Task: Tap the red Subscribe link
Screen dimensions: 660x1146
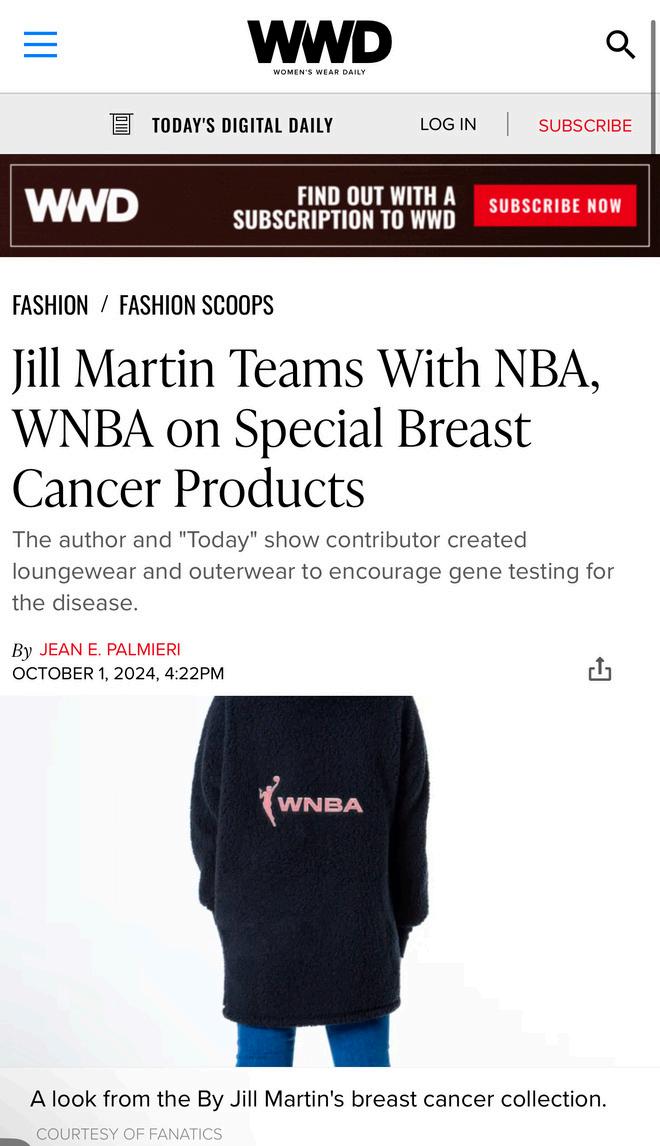Action: click(585, 126)
